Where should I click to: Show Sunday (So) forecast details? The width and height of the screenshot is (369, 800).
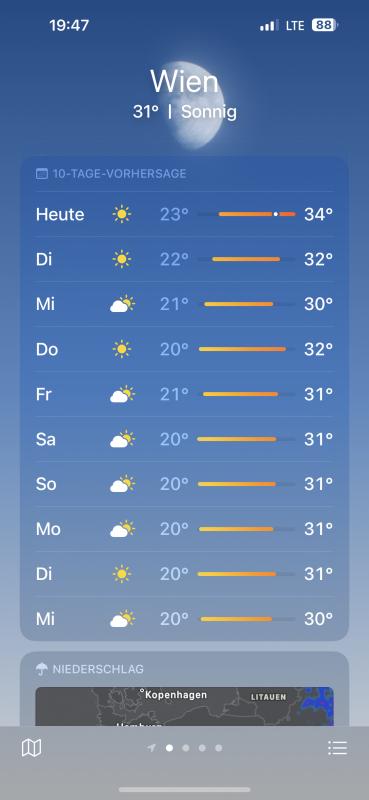(x=184, y=484)
